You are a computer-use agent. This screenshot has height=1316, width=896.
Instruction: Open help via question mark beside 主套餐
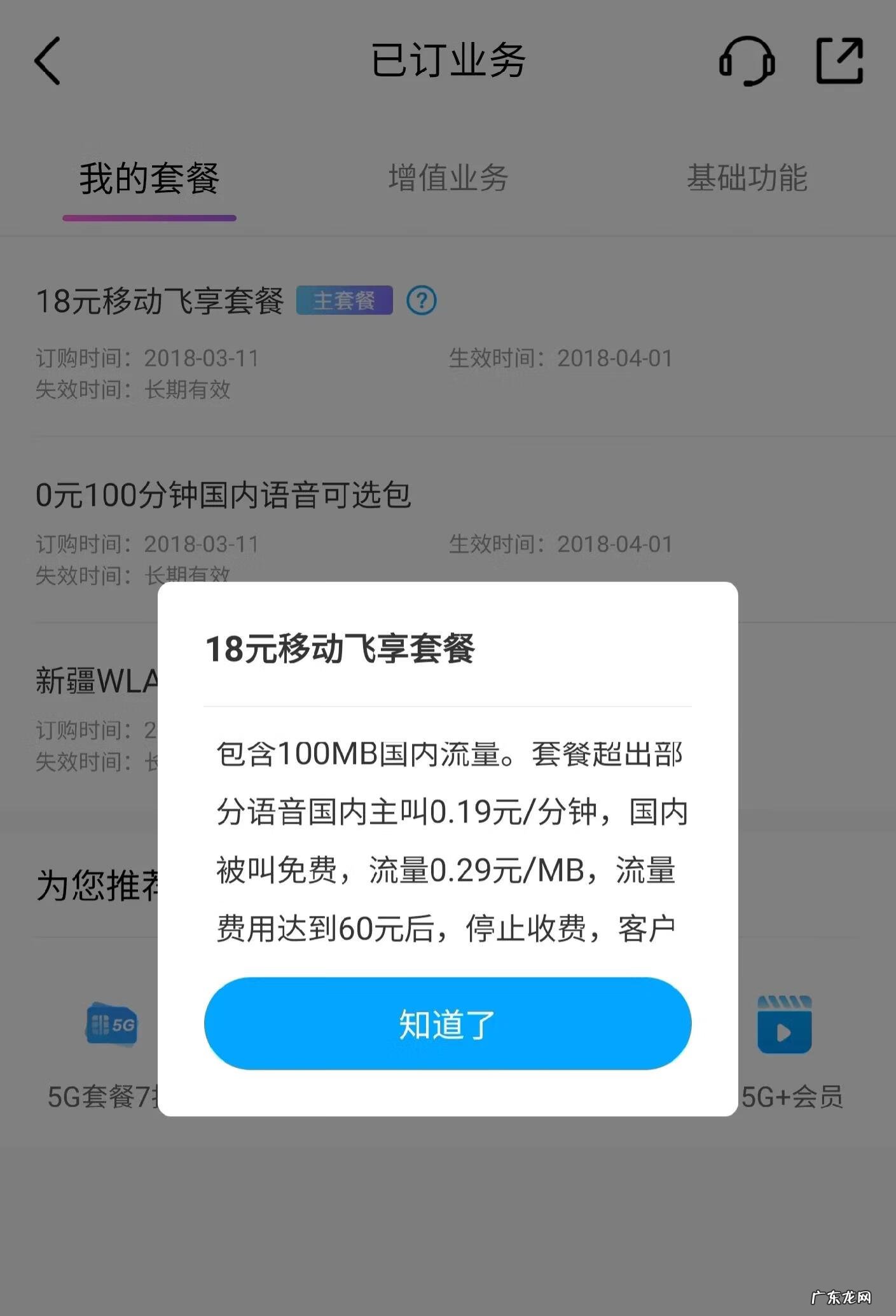click(x=421, y=300)
